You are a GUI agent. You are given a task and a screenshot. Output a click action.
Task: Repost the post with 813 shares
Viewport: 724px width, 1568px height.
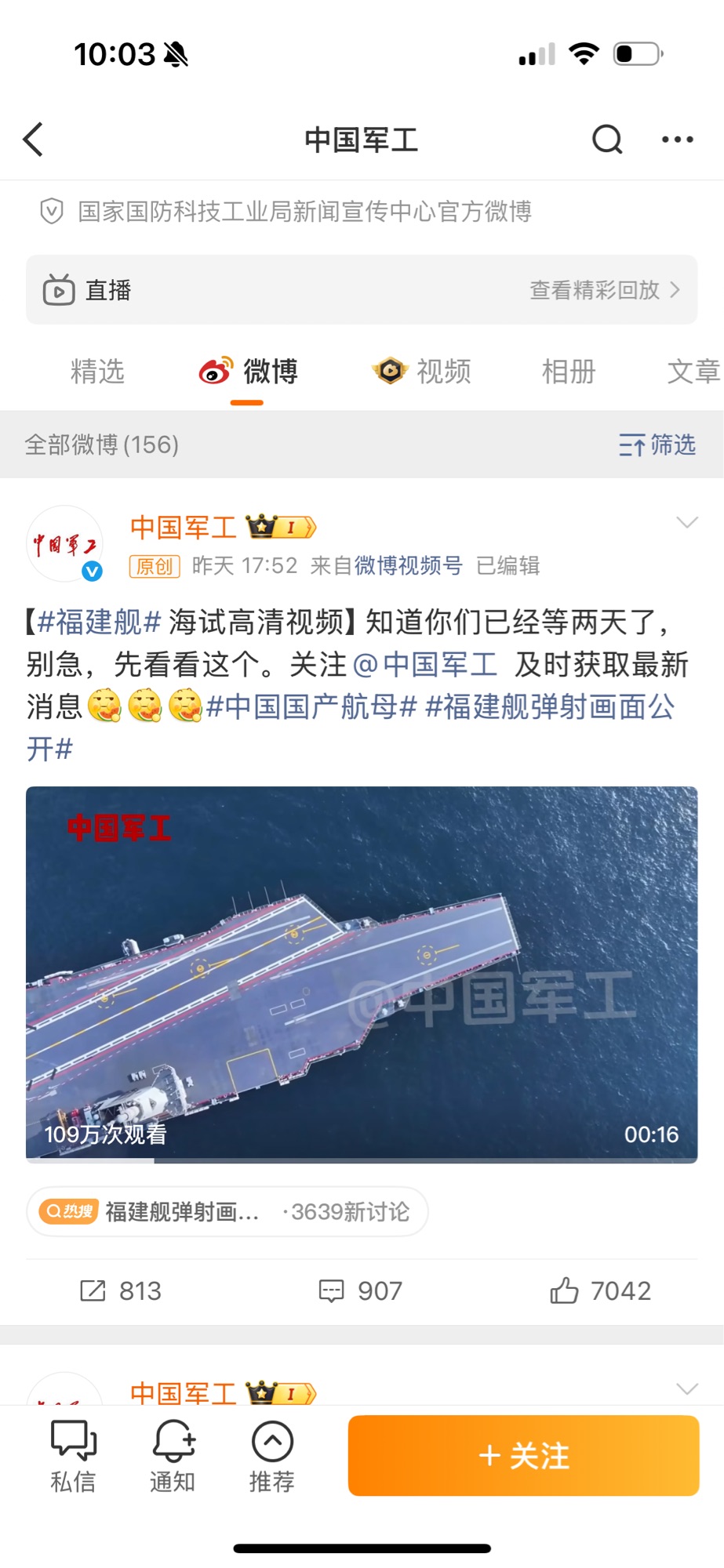tap(121, 1290)
